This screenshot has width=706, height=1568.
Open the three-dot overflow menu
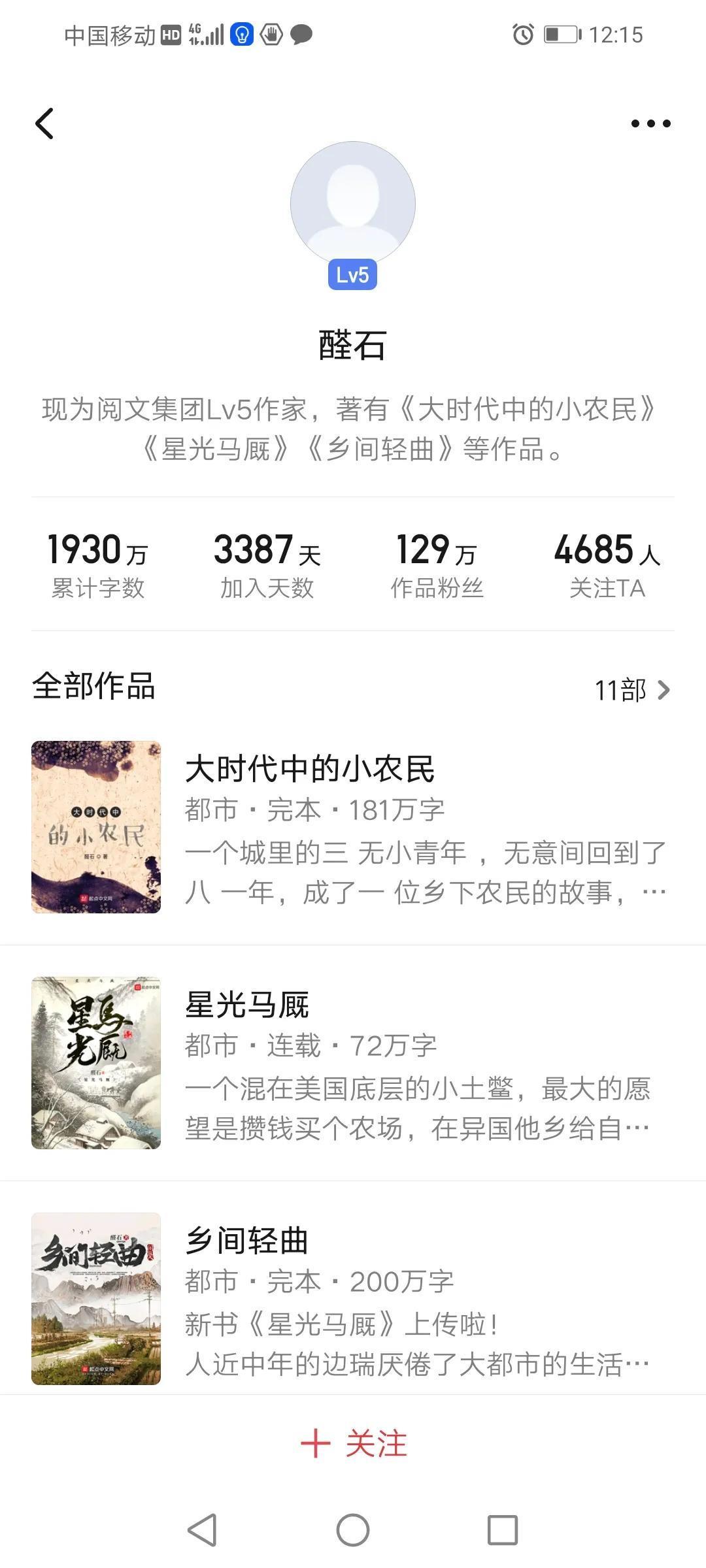[x=650, y=123]
